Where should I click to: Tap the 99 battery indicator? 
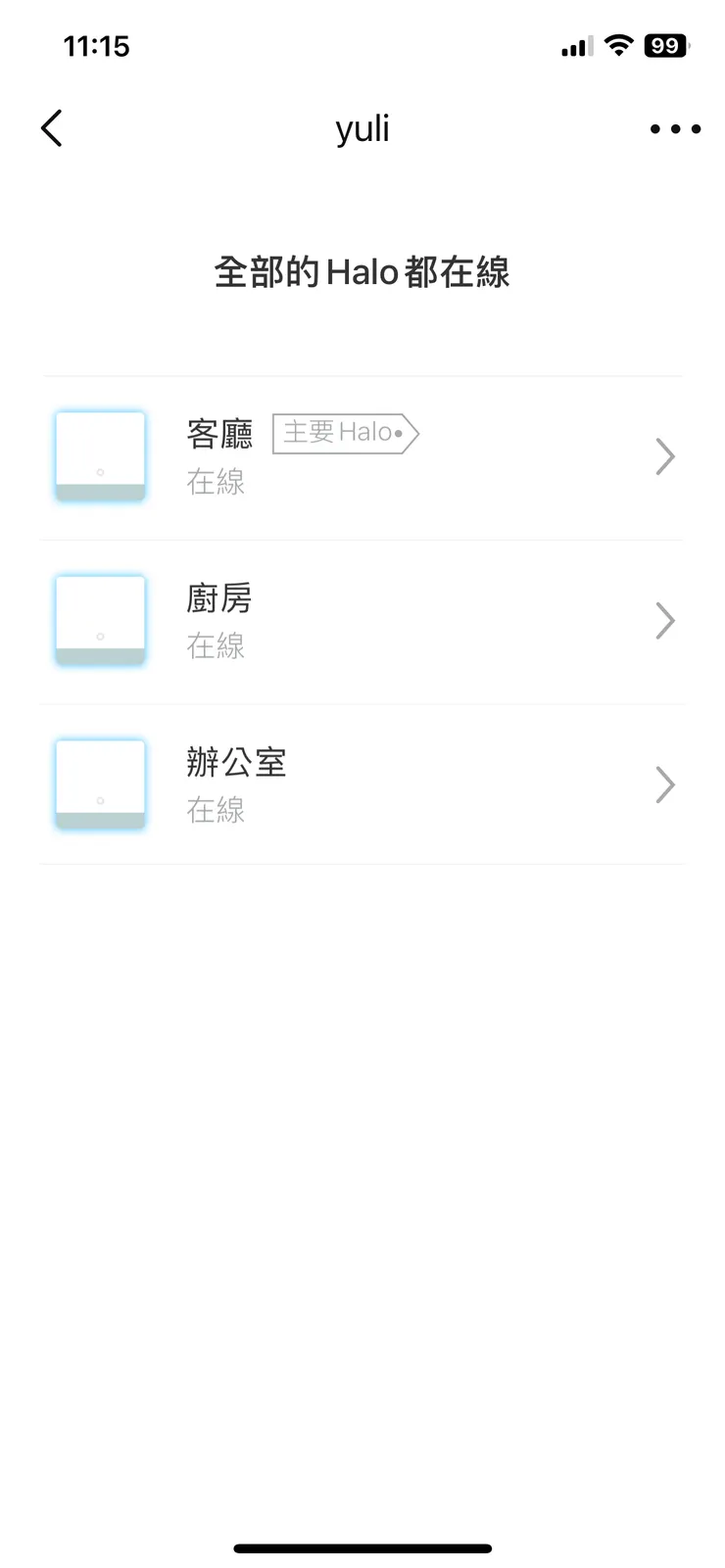click(x=664, y=44)
